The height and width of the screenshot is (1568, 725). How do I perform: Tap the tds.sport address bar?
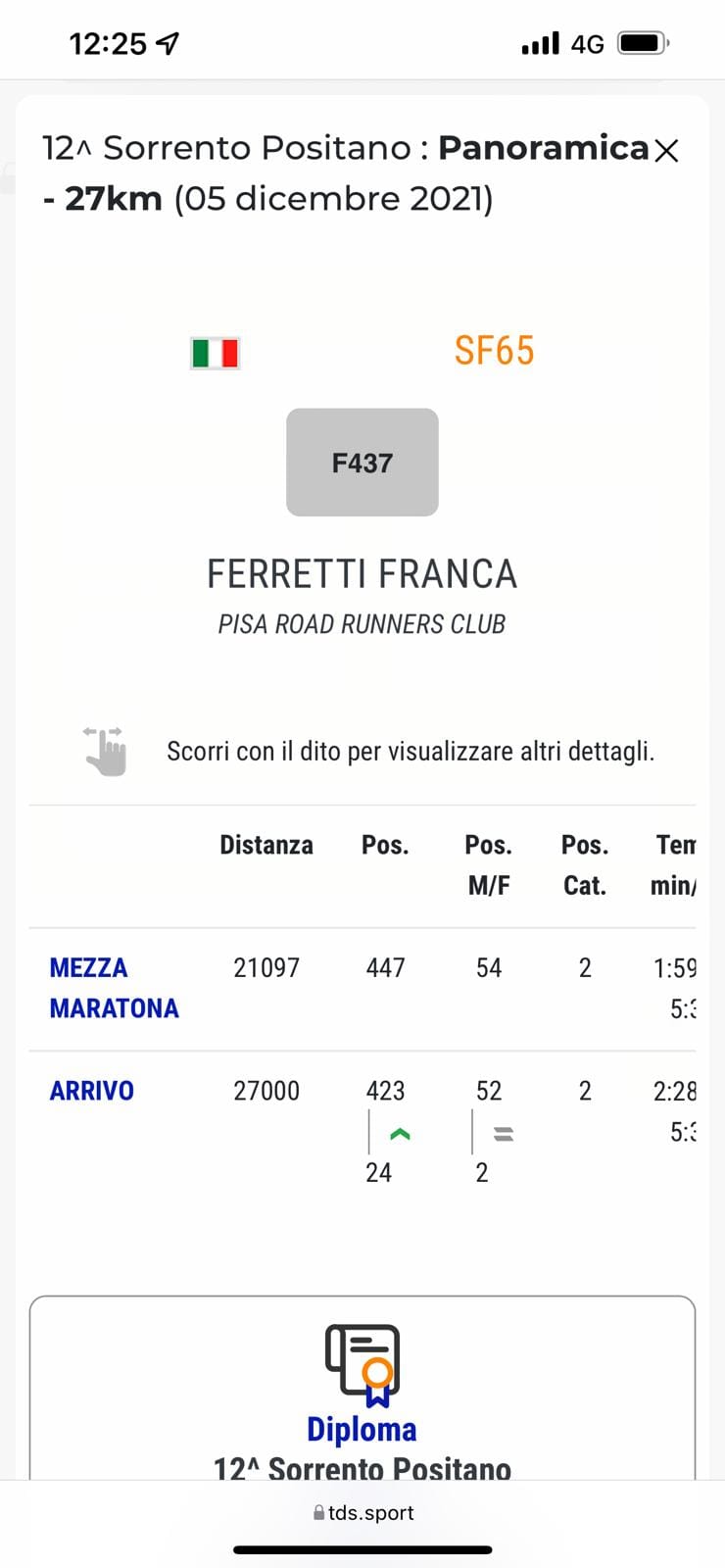tap(362, 1512)
